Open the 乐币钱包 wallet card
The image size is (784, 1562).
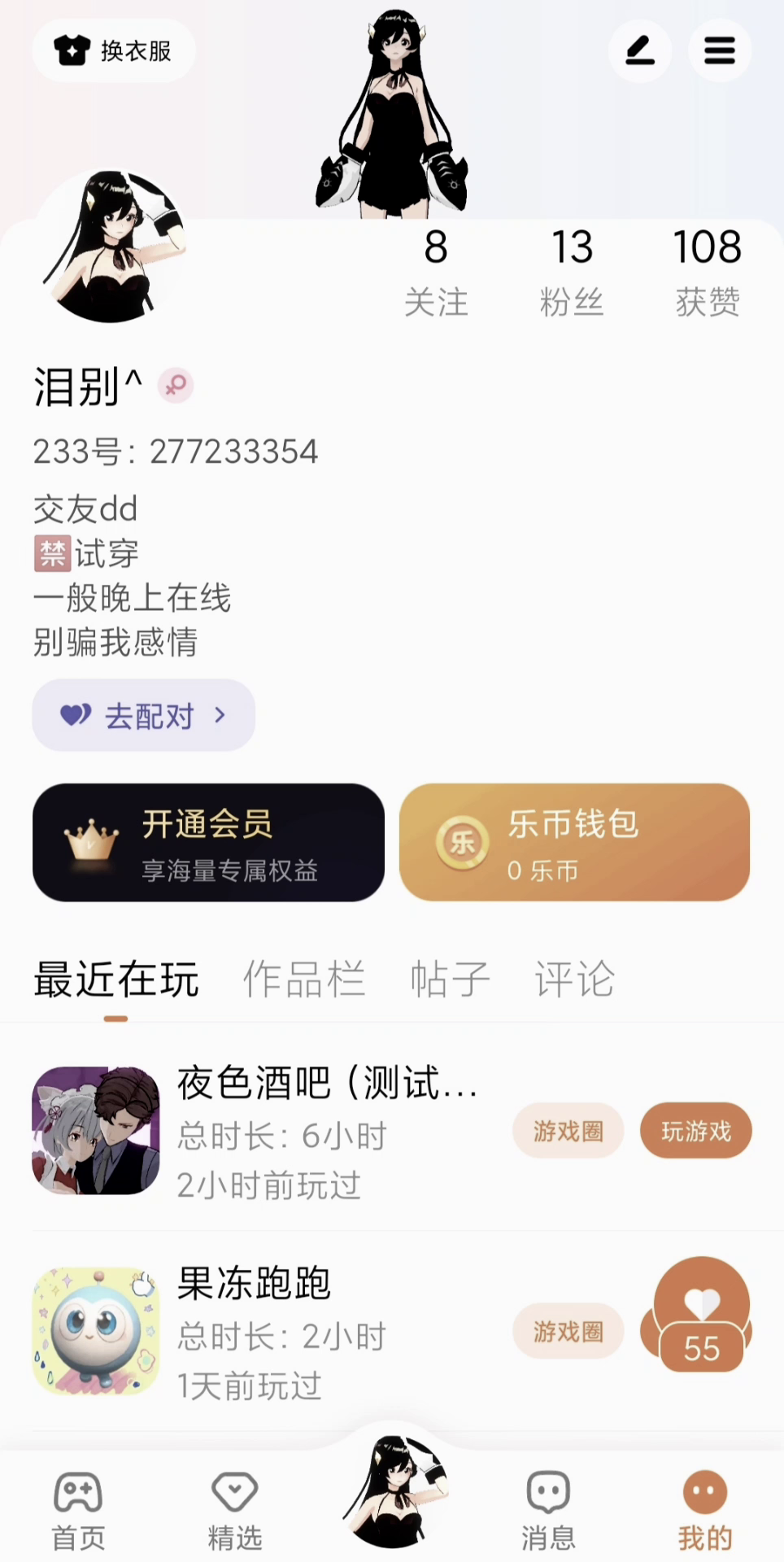(x=574, y=843)
